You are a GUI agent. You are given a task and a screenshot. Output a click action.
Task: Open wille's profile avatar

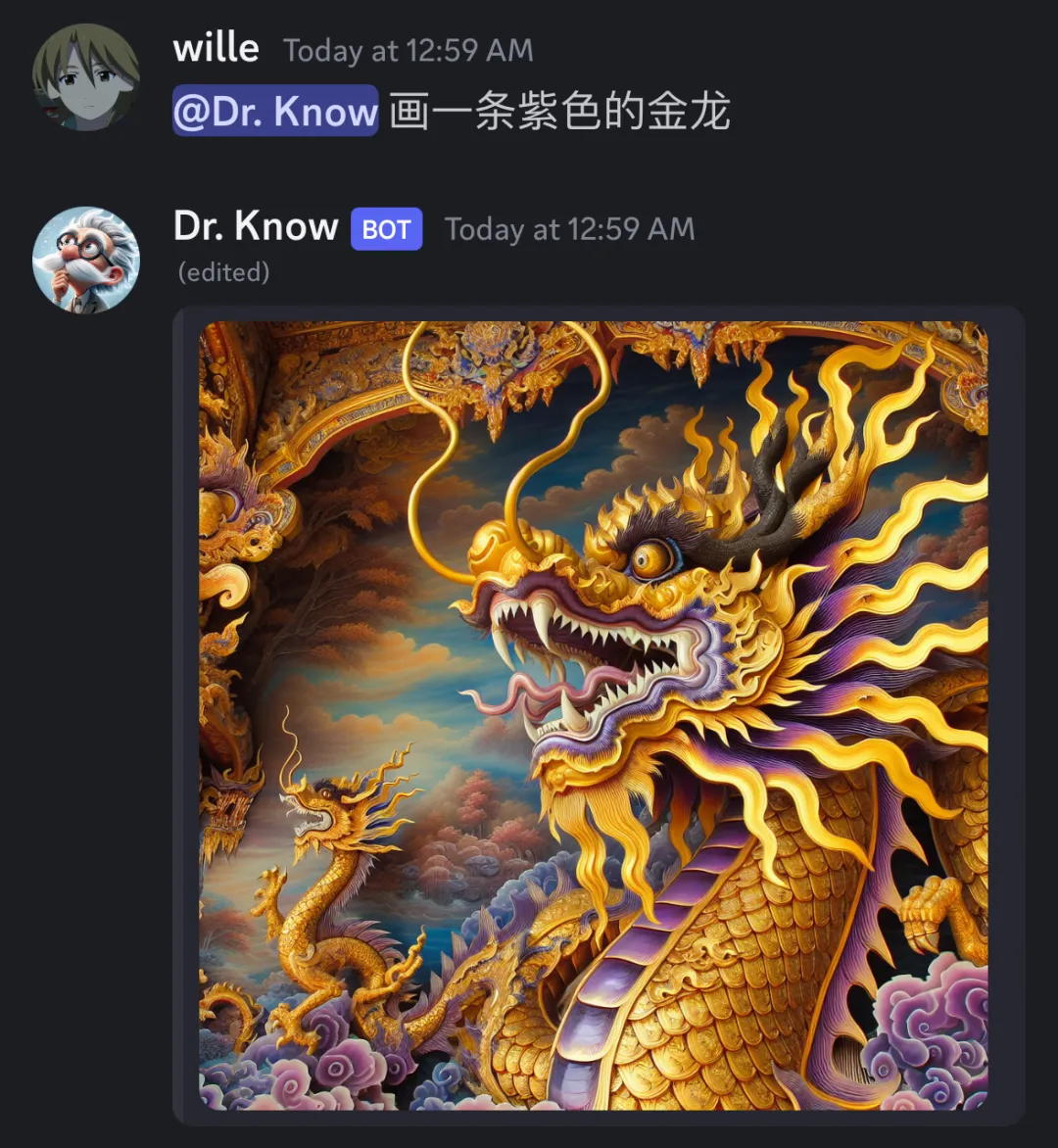point(86,76)
